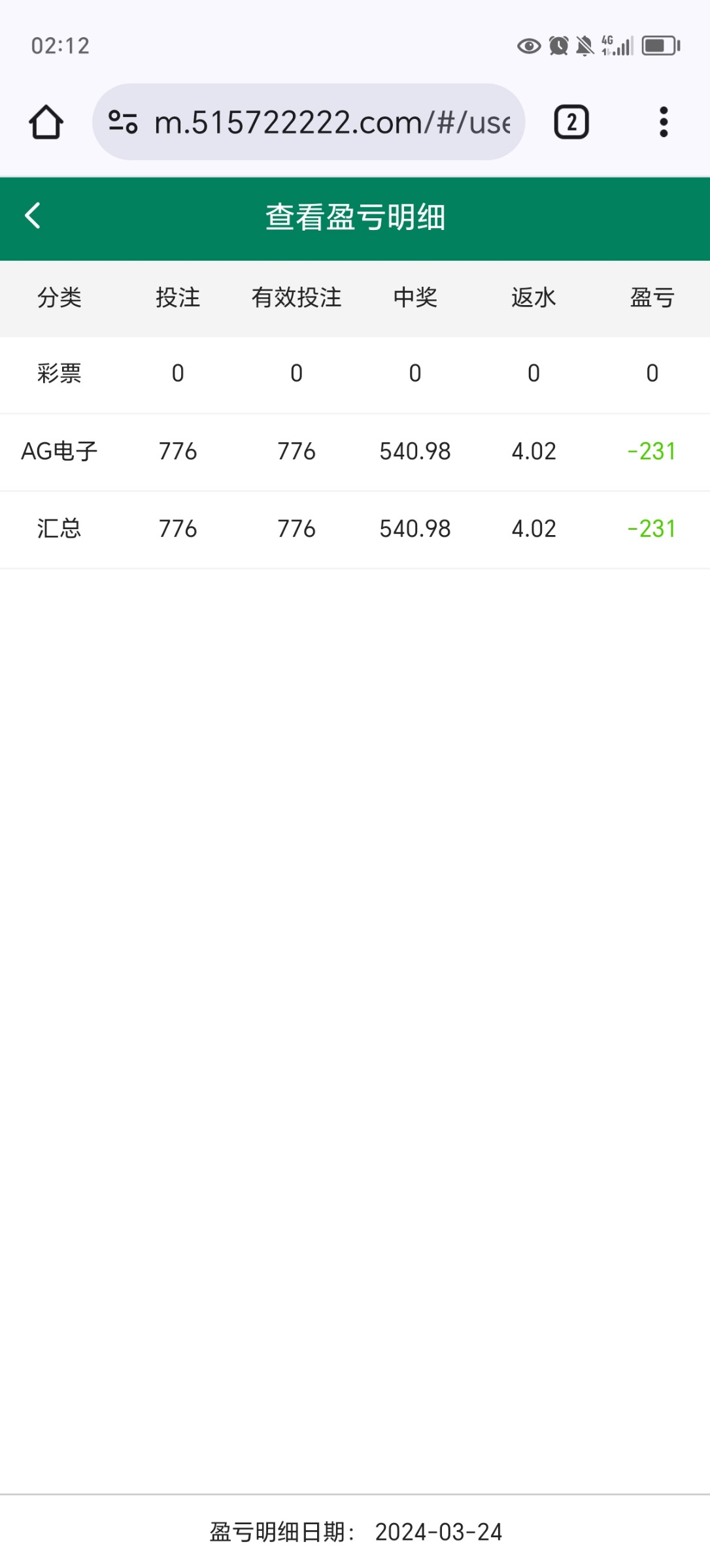Open the browser tab switcher

coord(571,122)
